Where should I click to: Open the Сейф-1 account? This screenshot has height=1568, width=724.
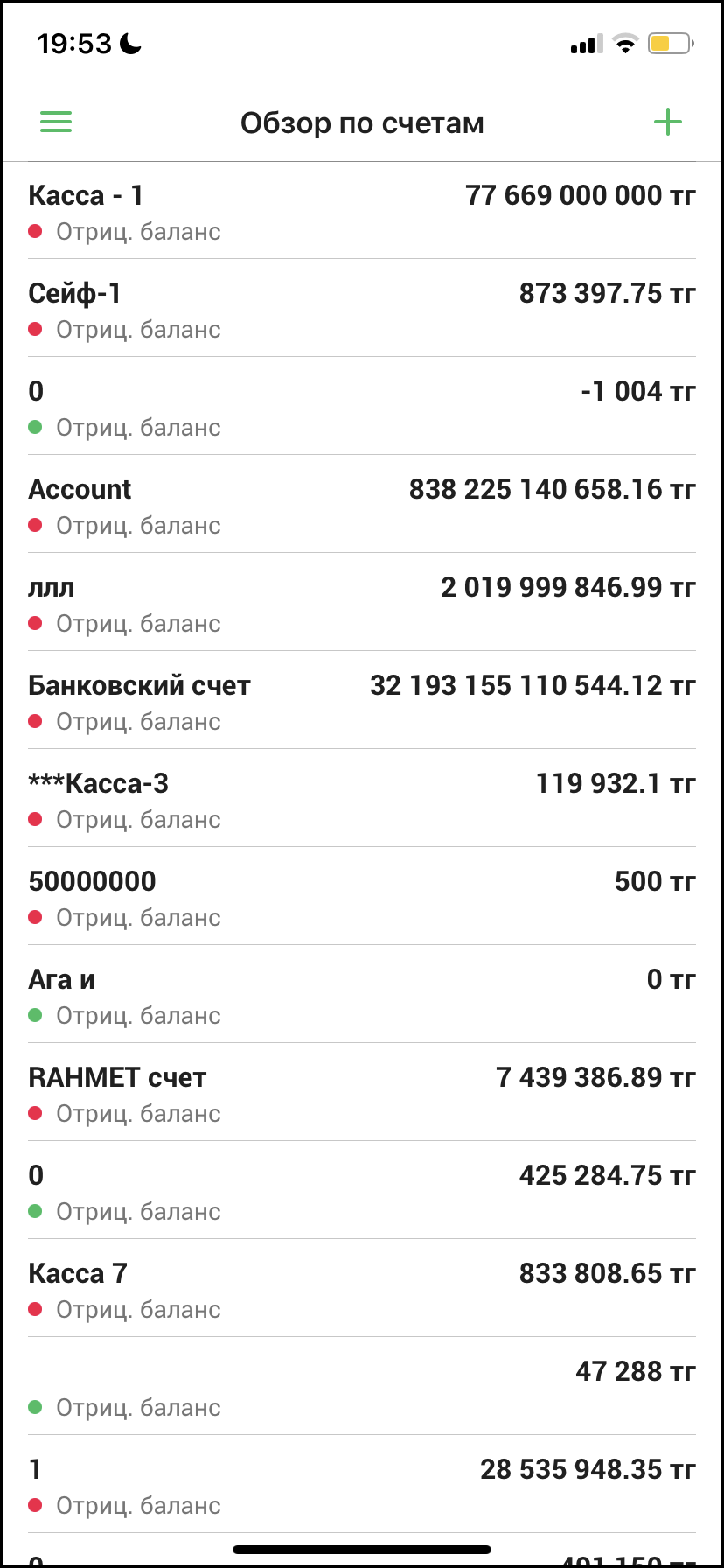[x=361, y=309]
